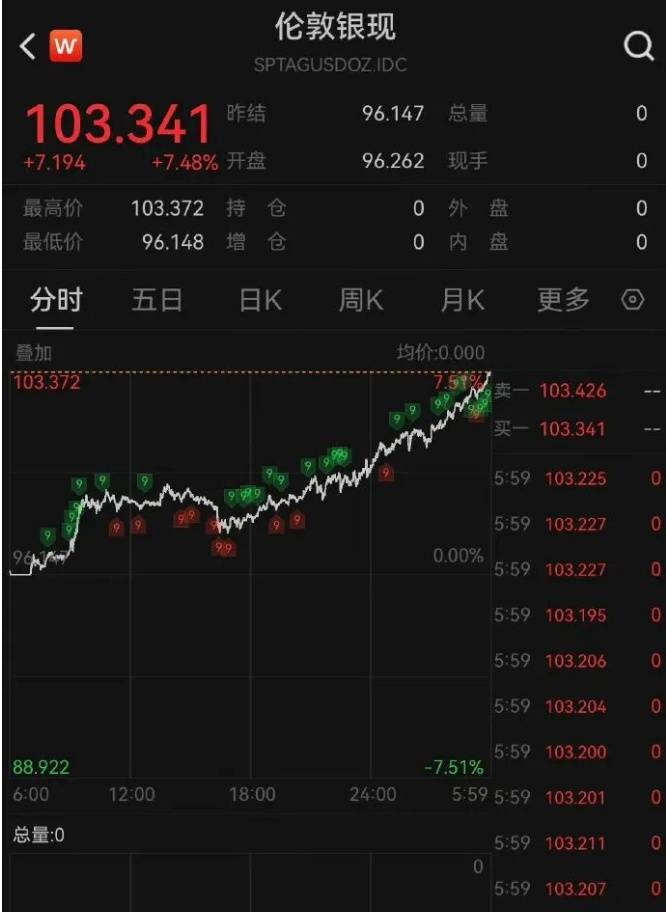The width and height of the screenshot is (666, 912).
Task: Open chart settings hexagon icon
Action: pyautogui.click(x=633, y=300)
